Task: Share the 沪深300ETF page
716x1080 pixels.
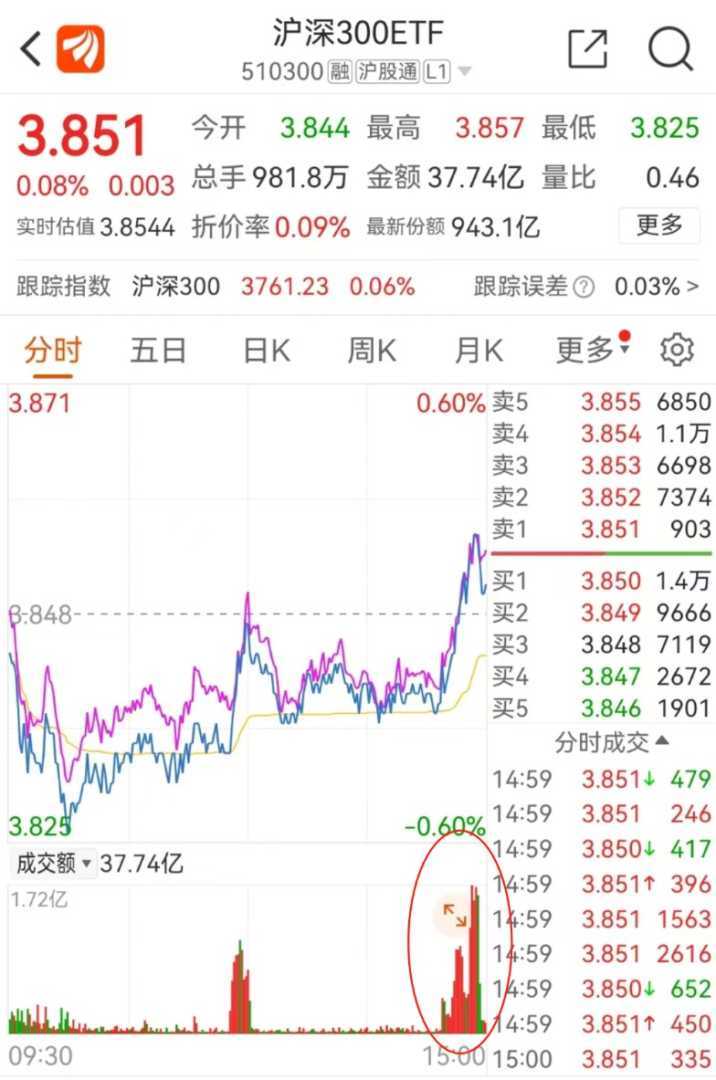Action: [587, 48]
